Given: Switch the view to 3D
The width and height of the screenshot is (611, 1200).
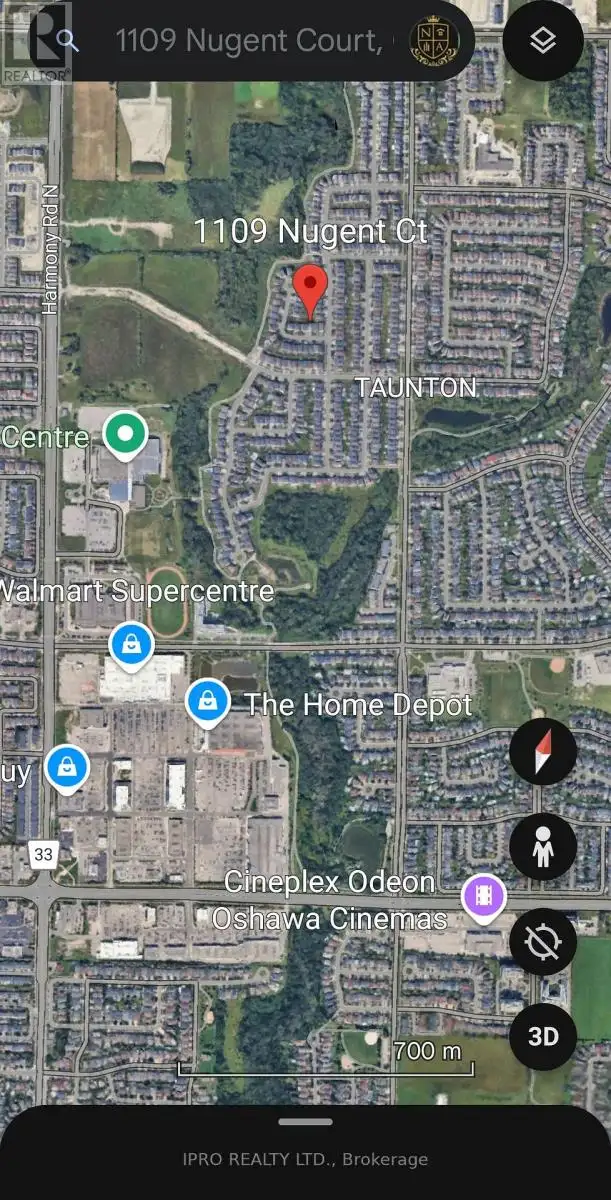Looking at the screenshot, I should pos(543,1036).
